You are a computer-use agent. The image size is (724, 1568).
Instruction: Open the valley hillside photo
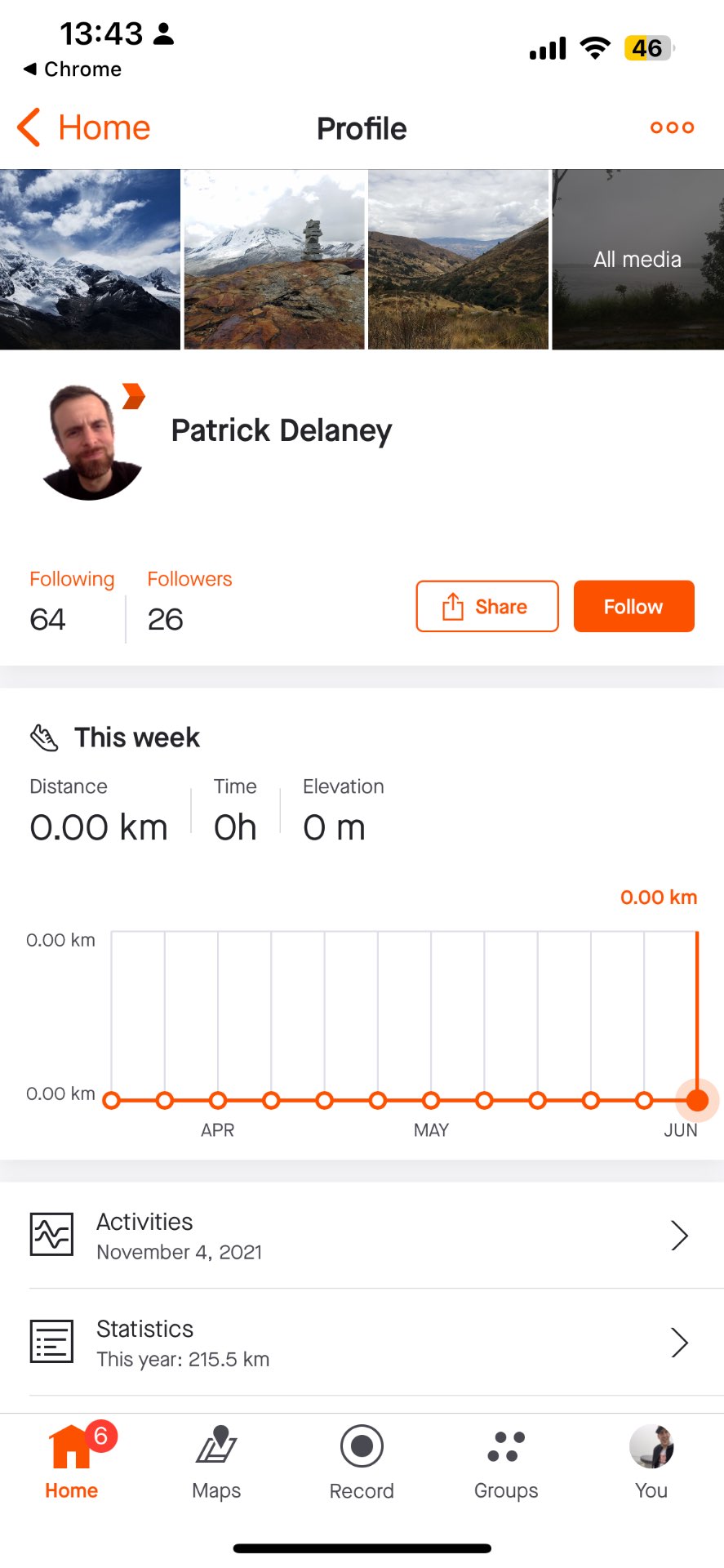pyautogui.click(x=459, y=260)
